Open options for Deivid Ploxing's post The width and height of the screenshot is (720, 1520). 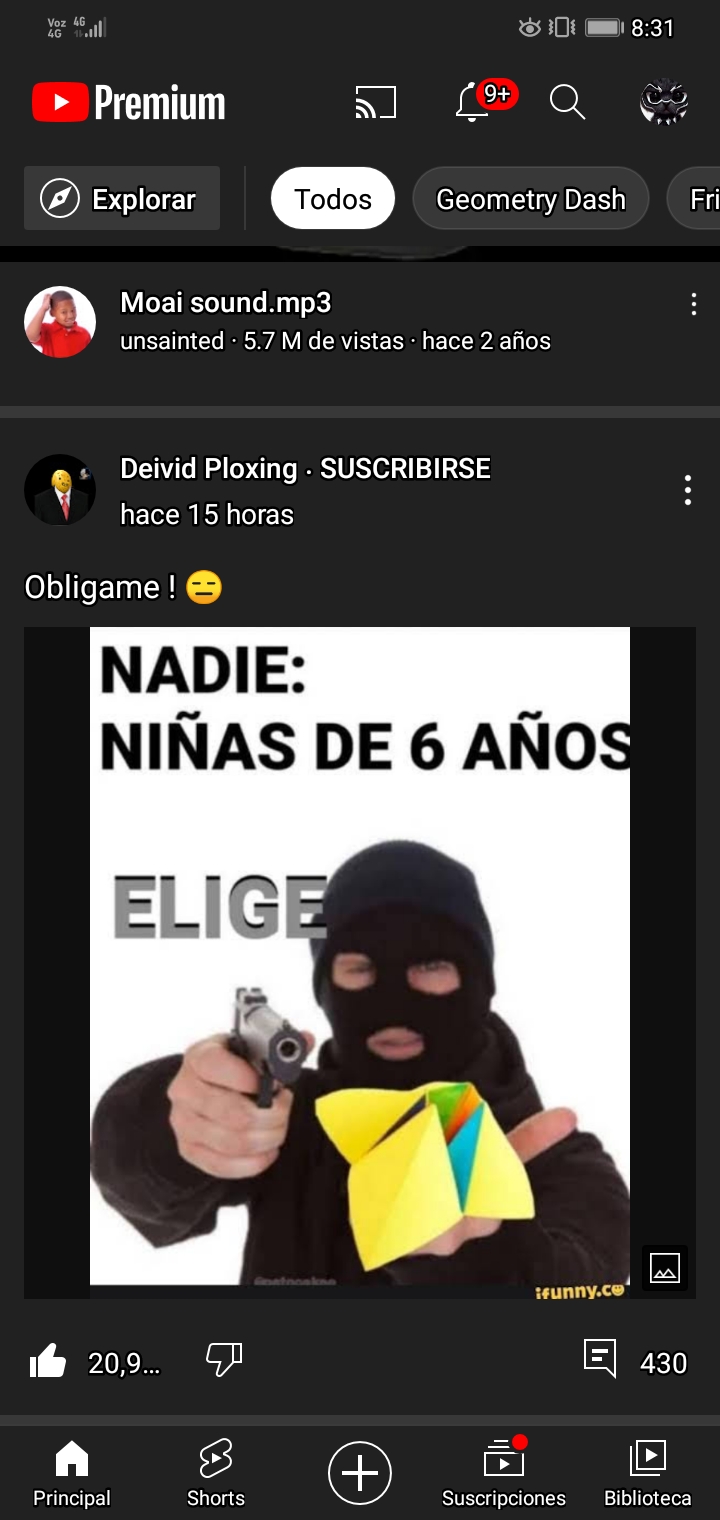(x=688, y=490)
